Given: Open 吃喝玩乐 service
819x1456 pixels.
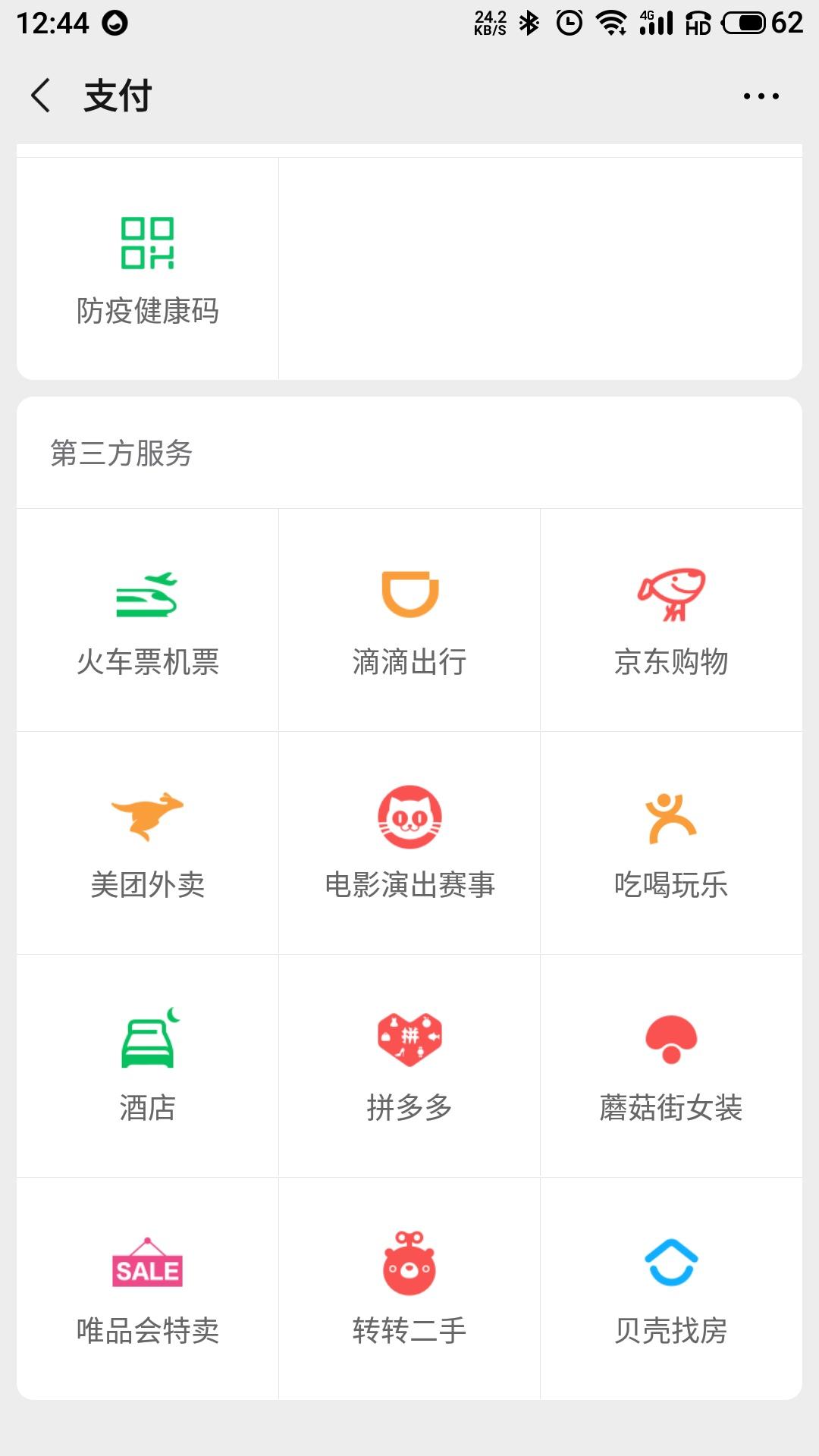Looking at the screenshot, I should 671,843.
